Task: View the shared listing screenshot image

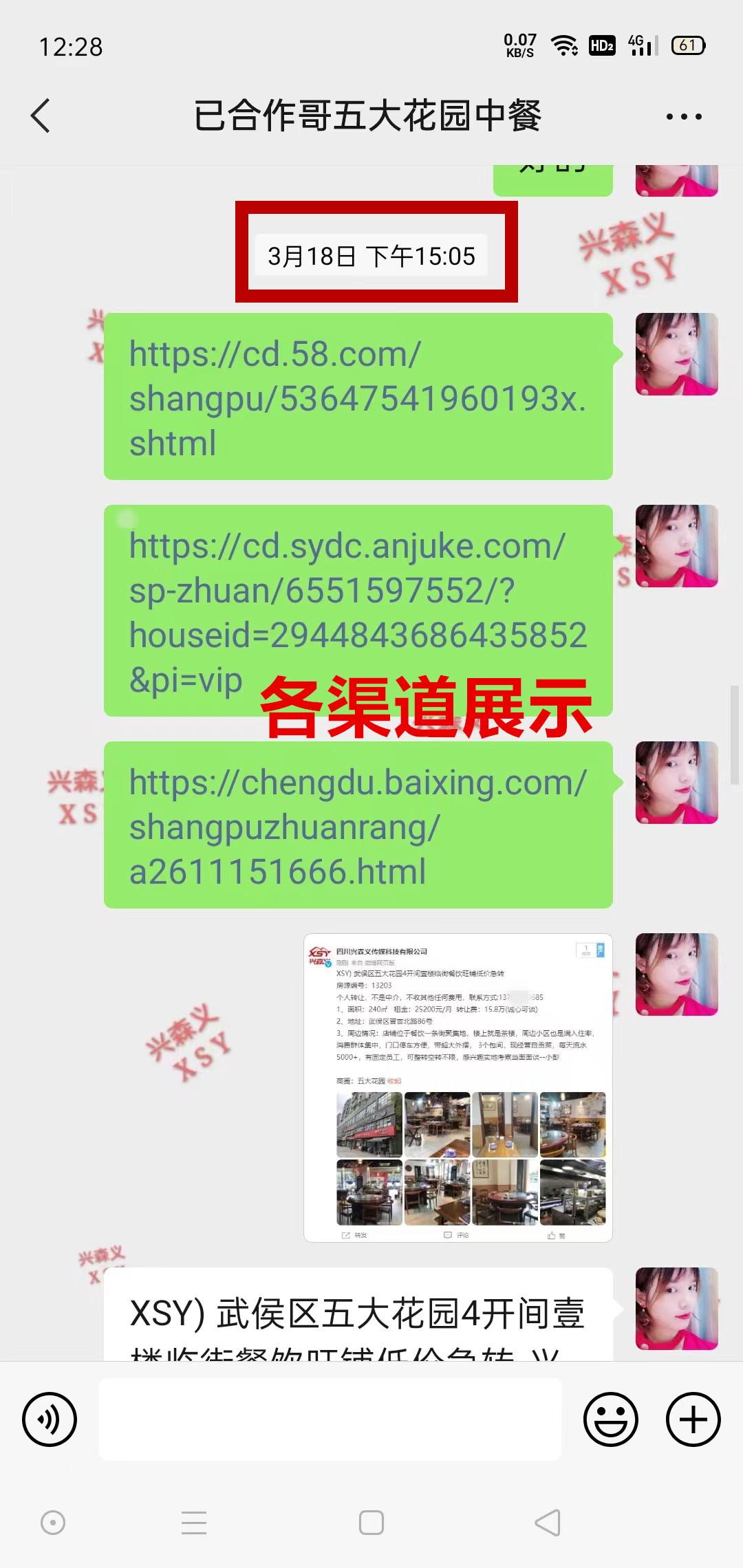Action: coord(458,1088)
